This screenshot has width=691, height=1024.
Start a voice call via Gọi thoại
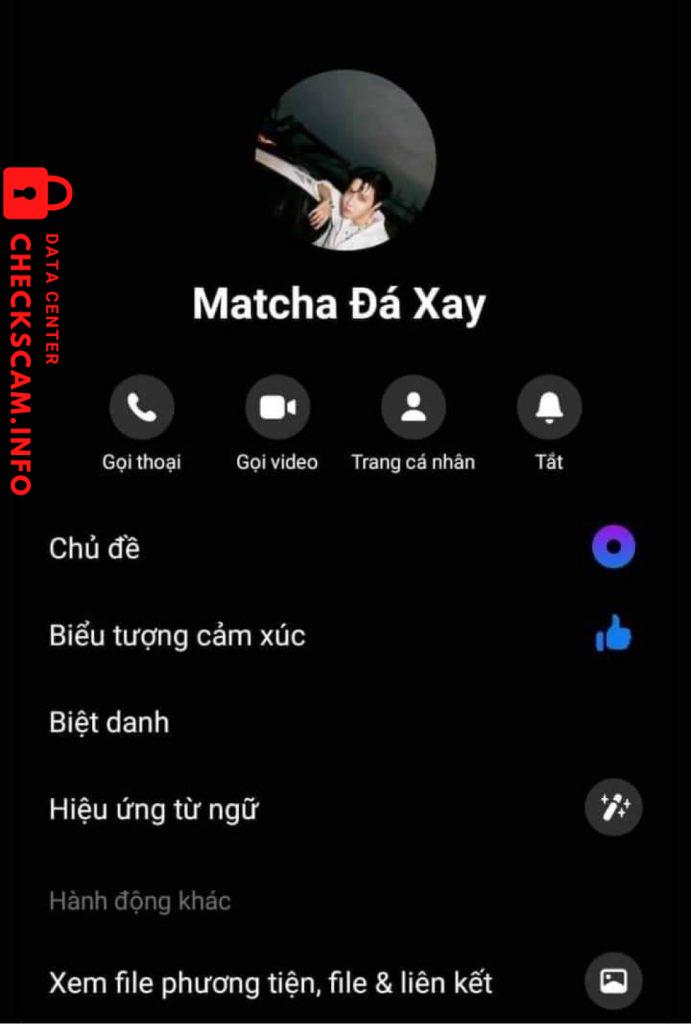142,408
